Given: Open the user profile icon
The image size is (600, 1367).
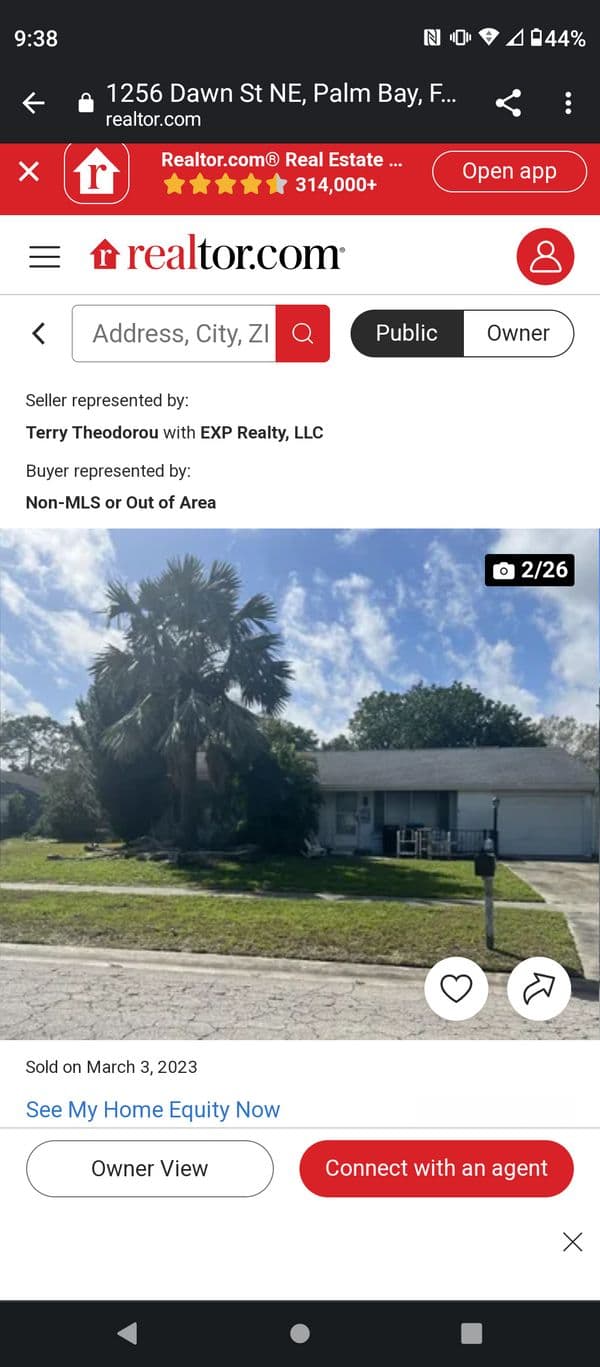Looking at the screenshot, I should (x=545, y=257).
